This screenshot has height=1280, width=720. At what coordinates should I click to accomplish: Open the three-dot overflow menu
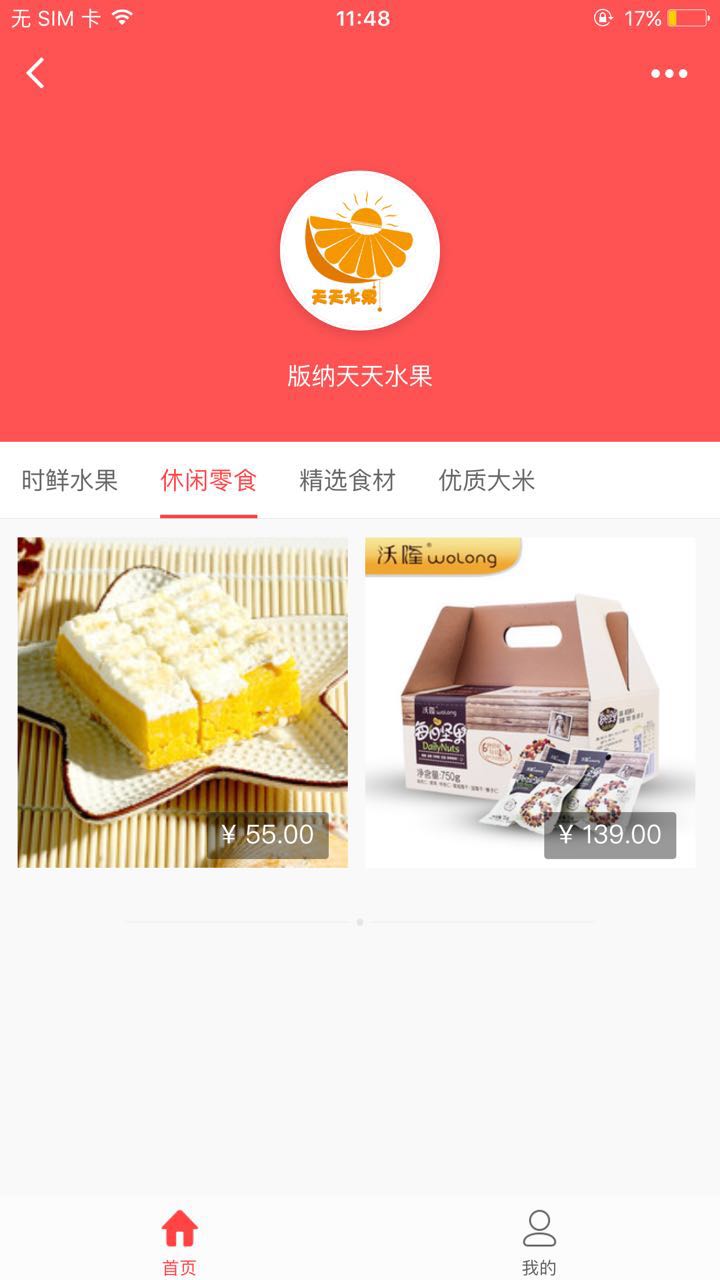pyautogui.click(x=669, y=73)
